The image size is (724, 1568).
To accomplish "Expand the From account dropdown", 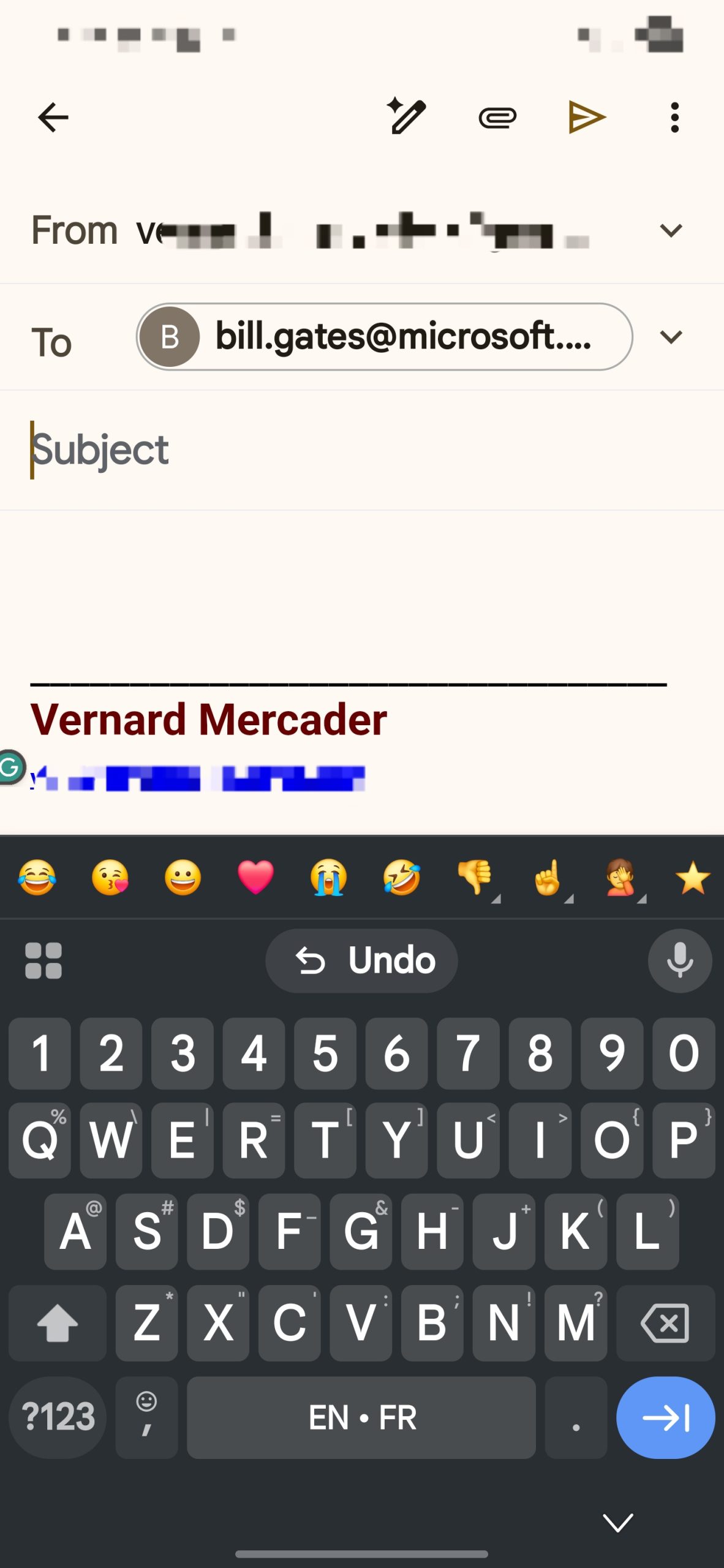I will [671, 230].
